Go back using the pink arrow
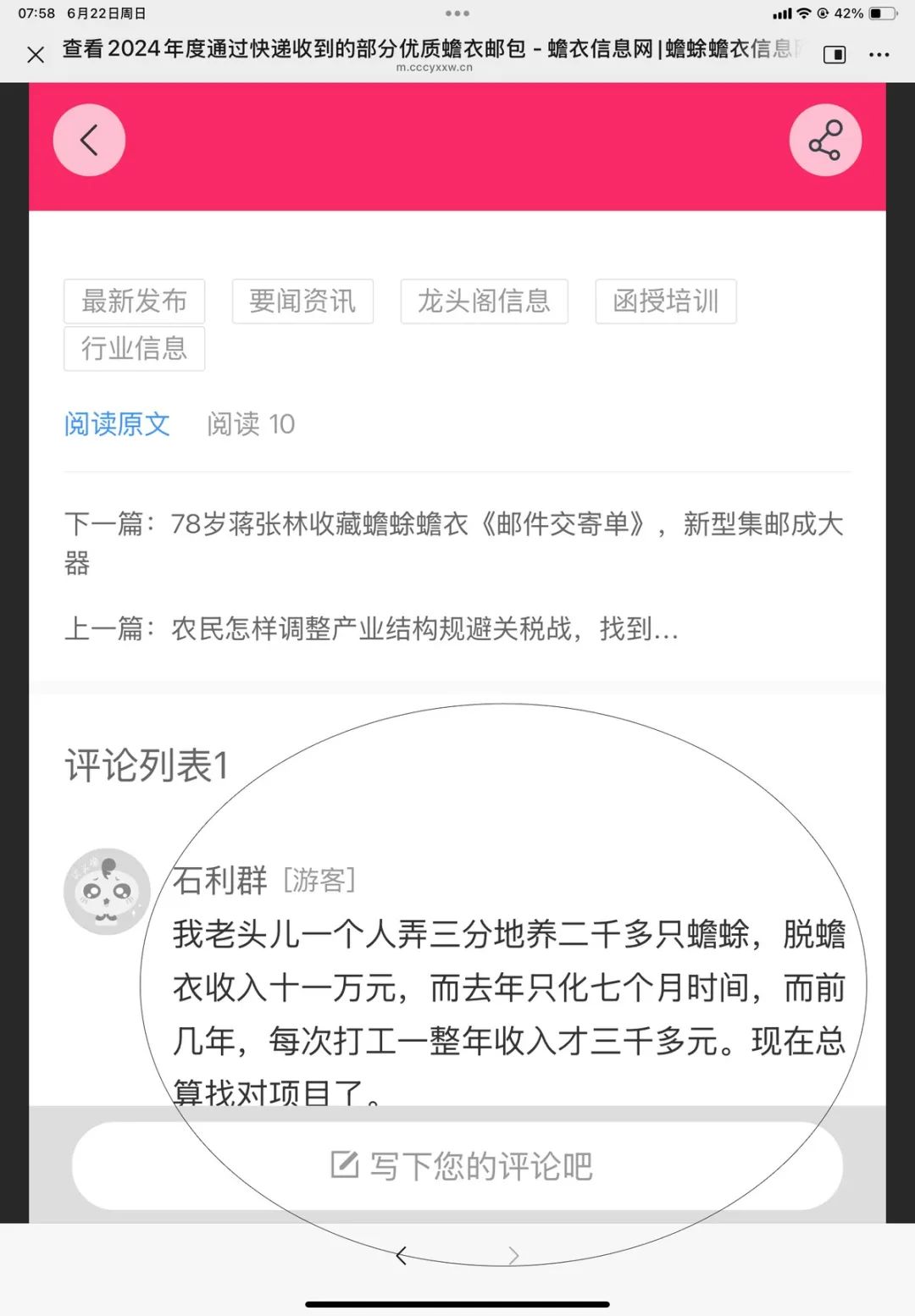 [x=89, y=141]
